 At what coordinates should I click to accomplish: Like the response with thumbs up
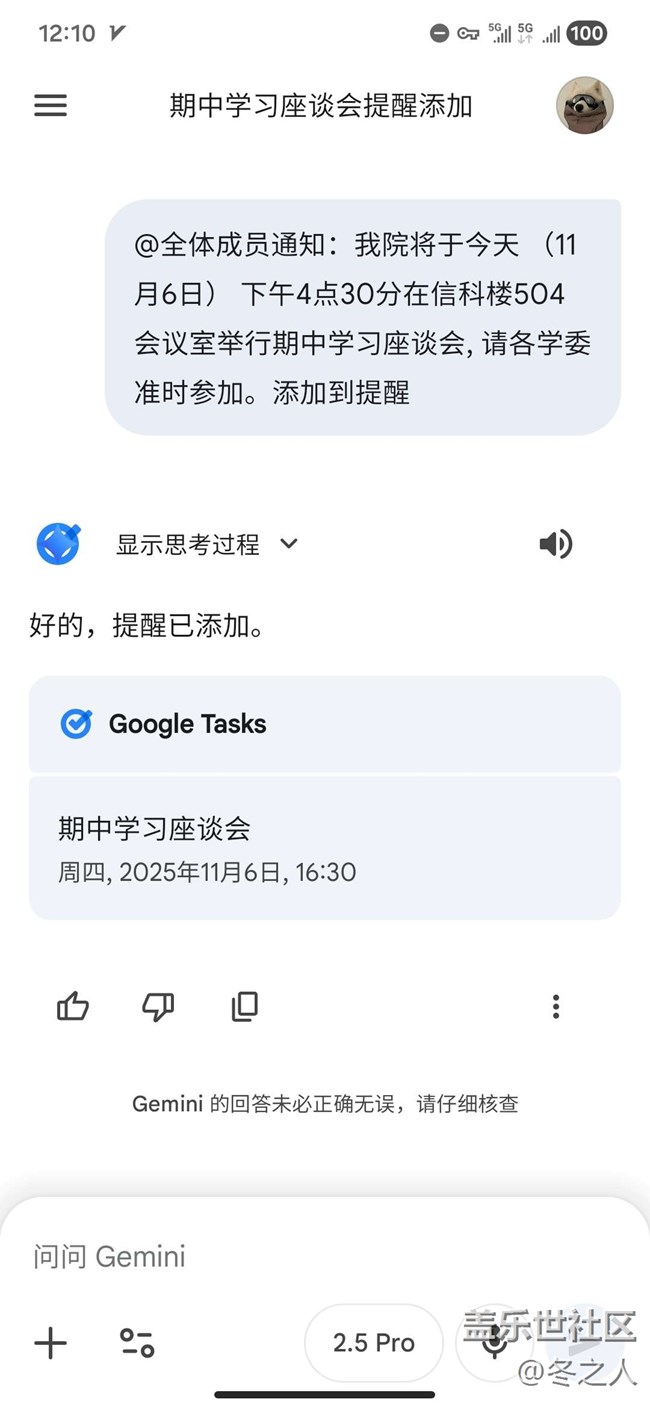(73, 1006)
